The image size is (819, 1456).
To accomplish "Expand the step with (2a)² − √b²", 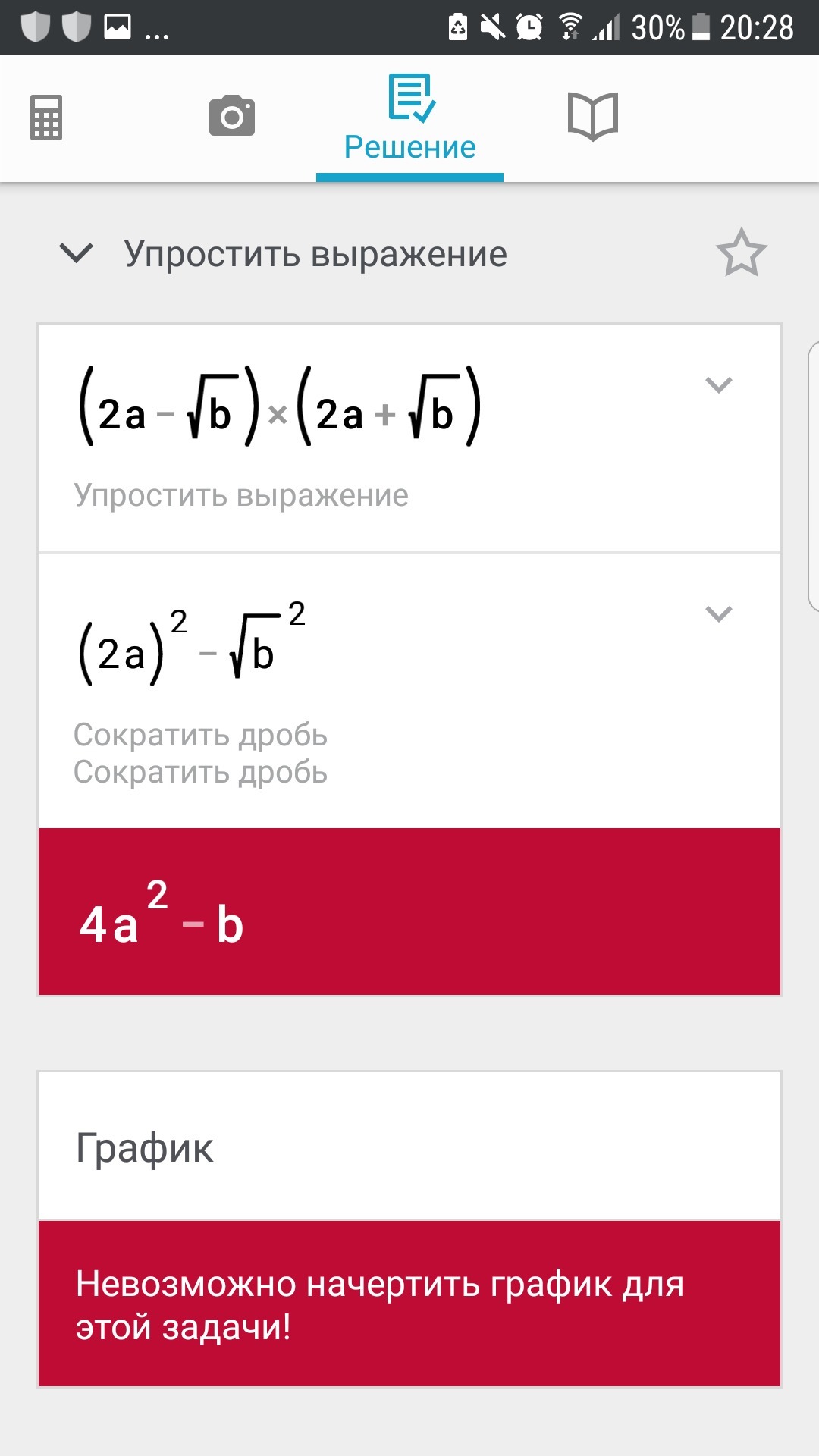I will tap(718, 613).
